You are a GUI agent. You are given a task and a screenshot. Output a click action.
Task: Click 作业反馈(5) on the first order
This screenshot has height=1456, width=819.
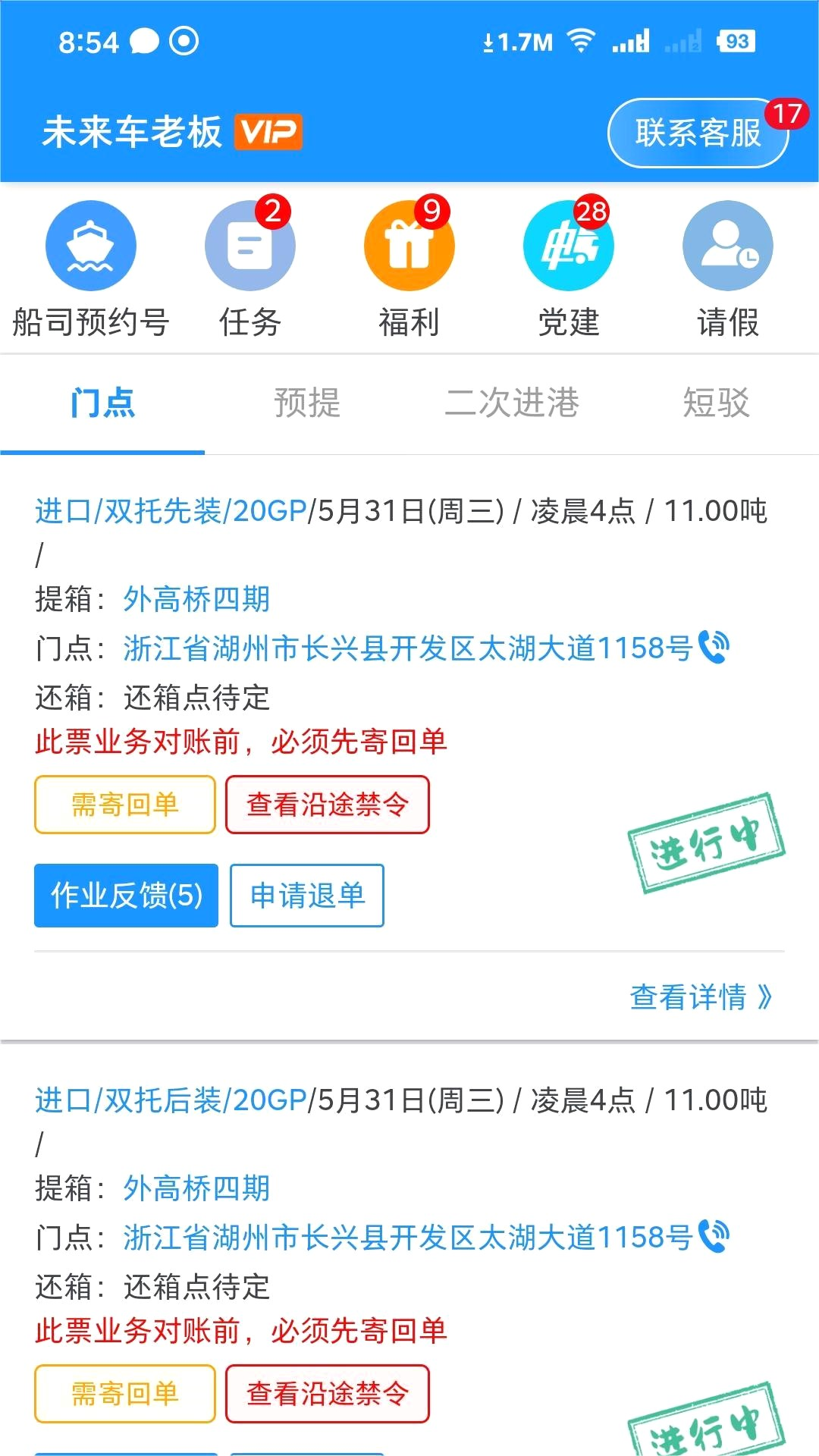pos(124,896)
